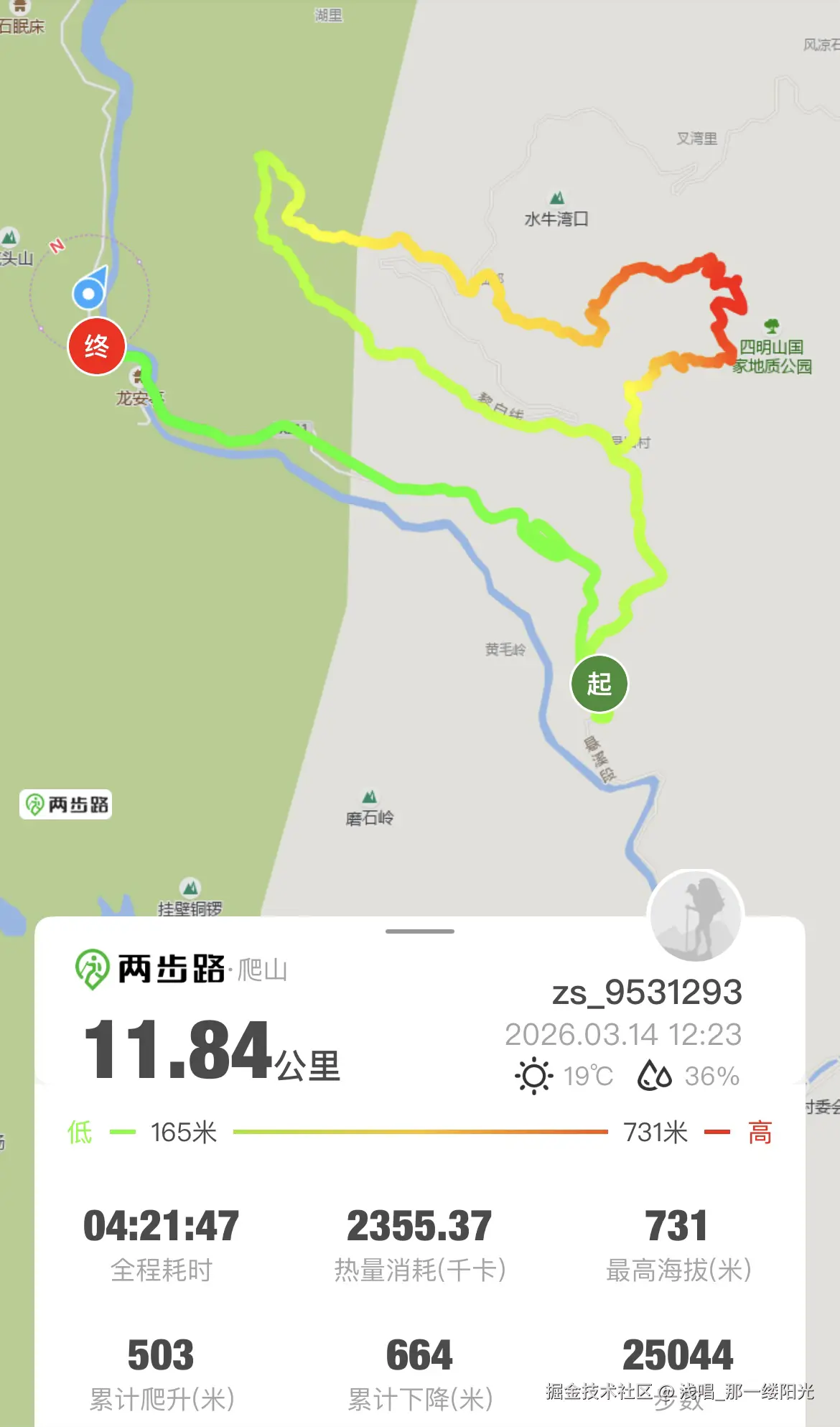The height and width of the screenshot is (1427, 840).
Task: Select the 起 start marker on the map
Action: [x=600, y=684]
